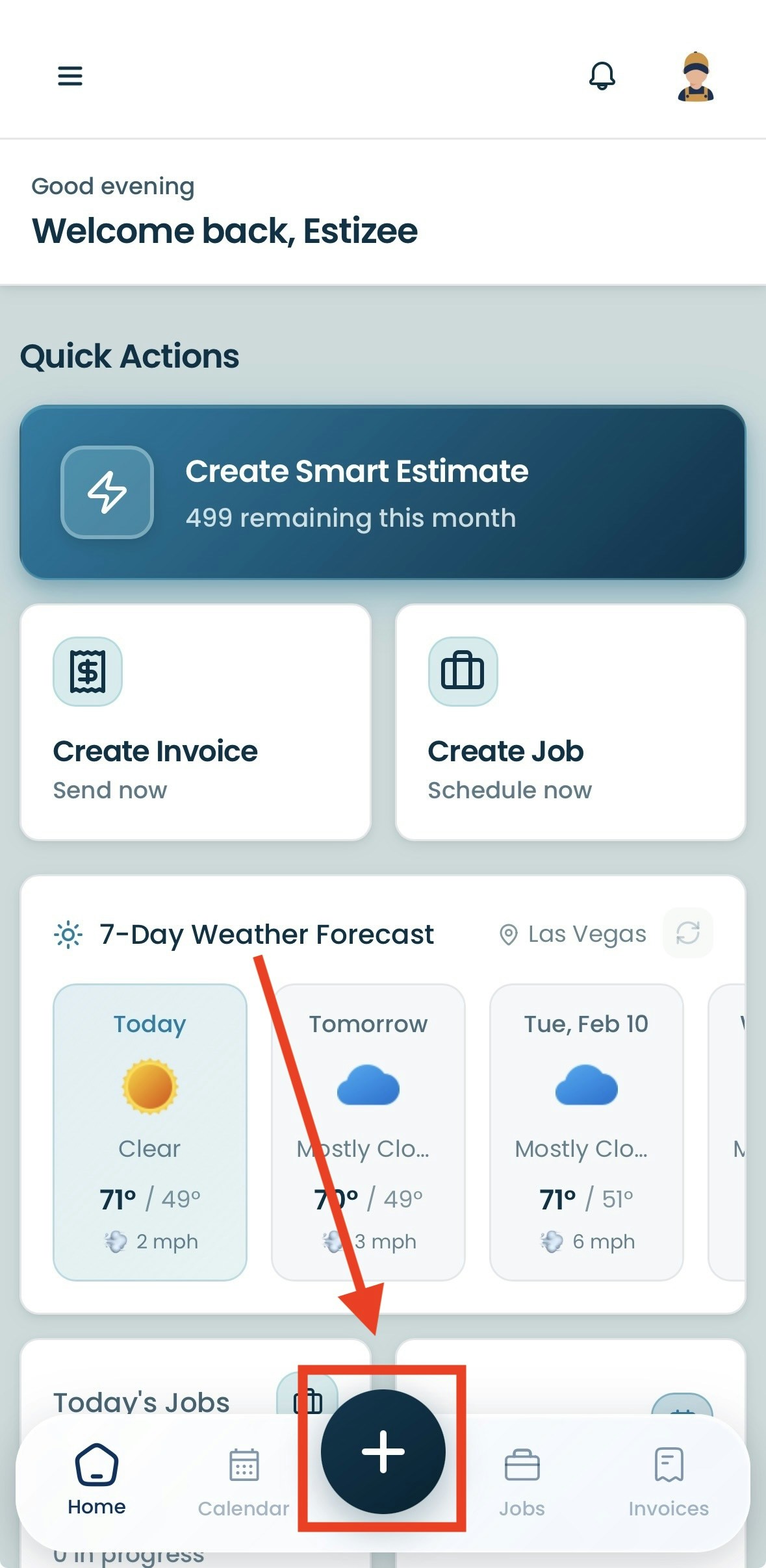Tap the plus floating action button
The height and width of the screenshot is (1568, 766).
(x=383, y=1451)
